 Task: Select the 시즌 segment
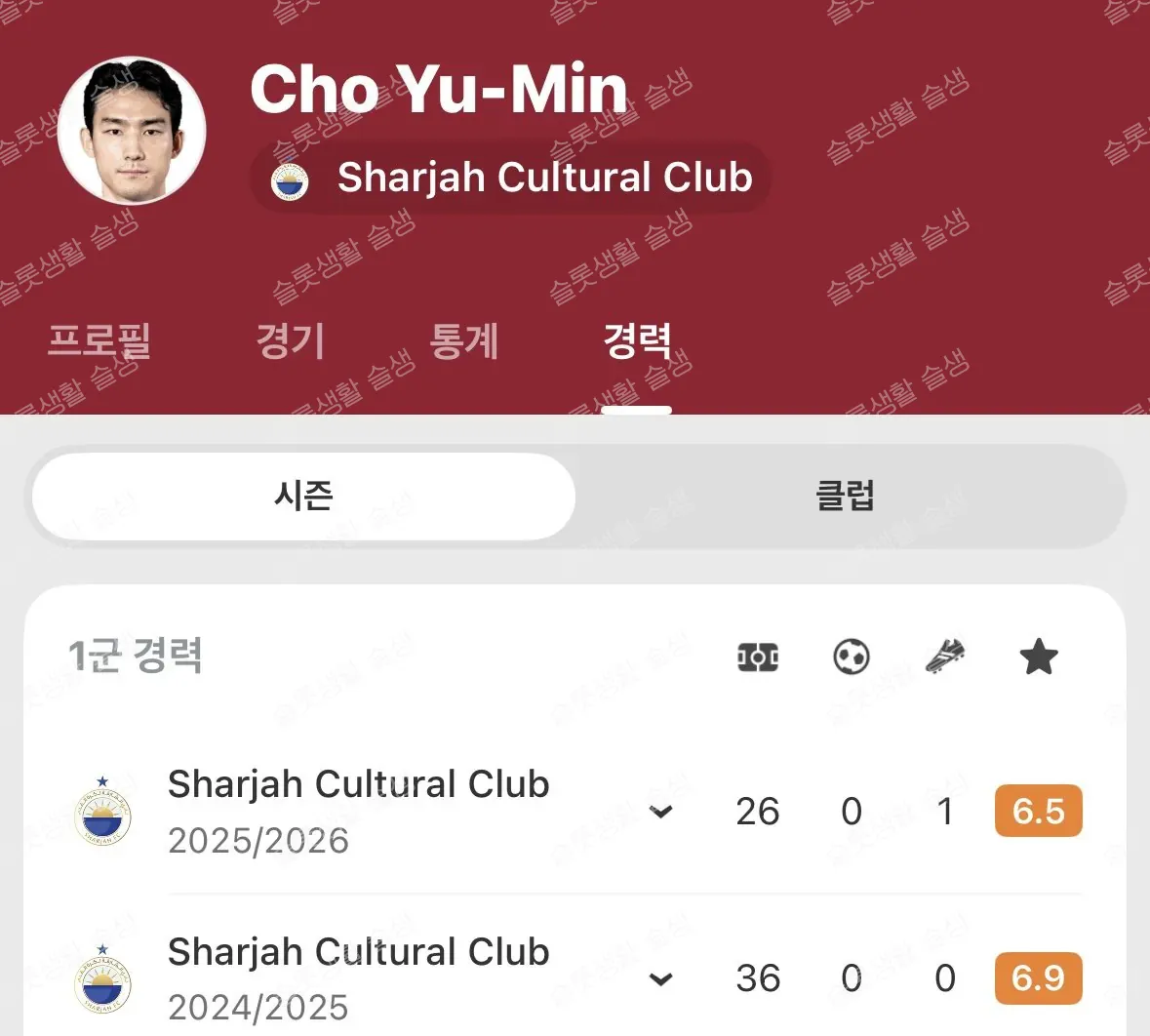(303, 496)
